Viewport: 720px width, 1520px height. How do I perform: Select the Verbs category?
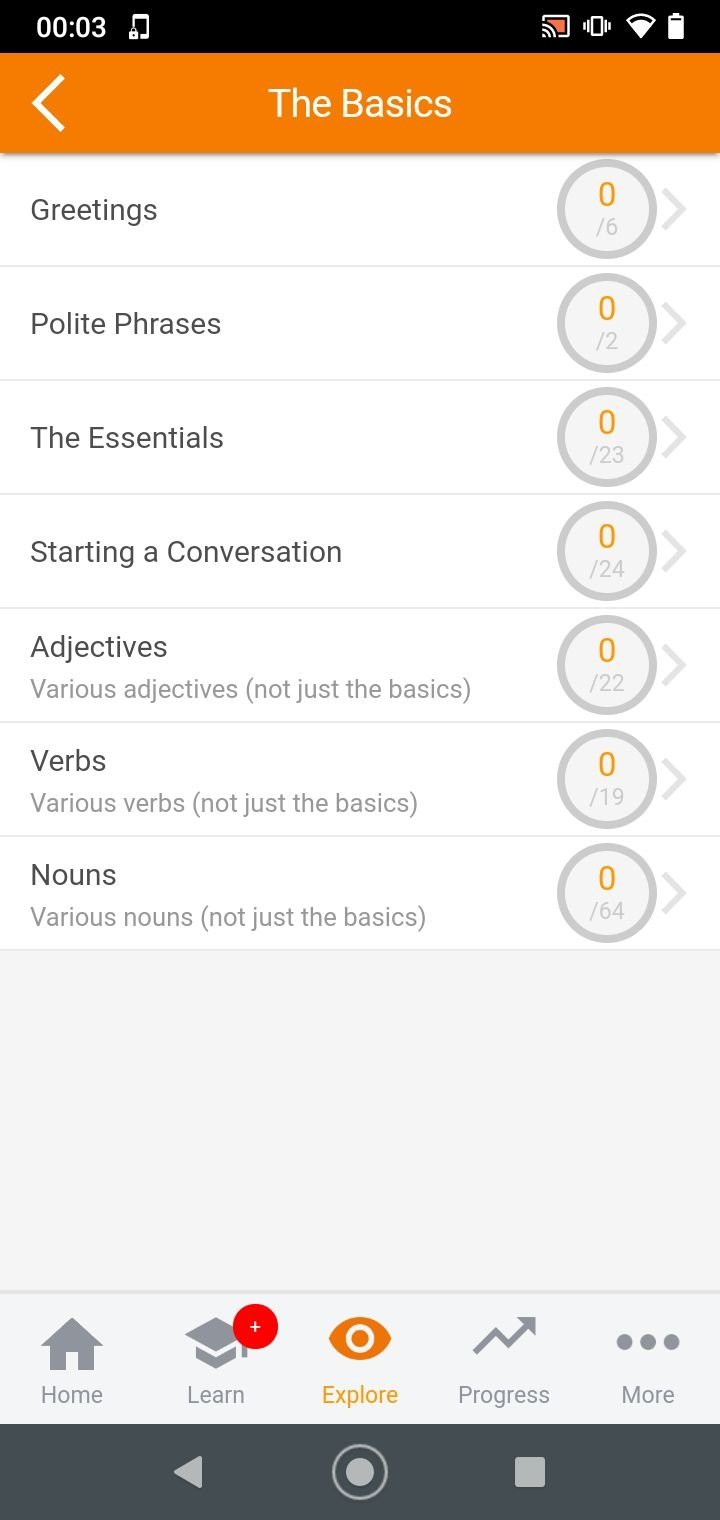click(x=360, y=780)
